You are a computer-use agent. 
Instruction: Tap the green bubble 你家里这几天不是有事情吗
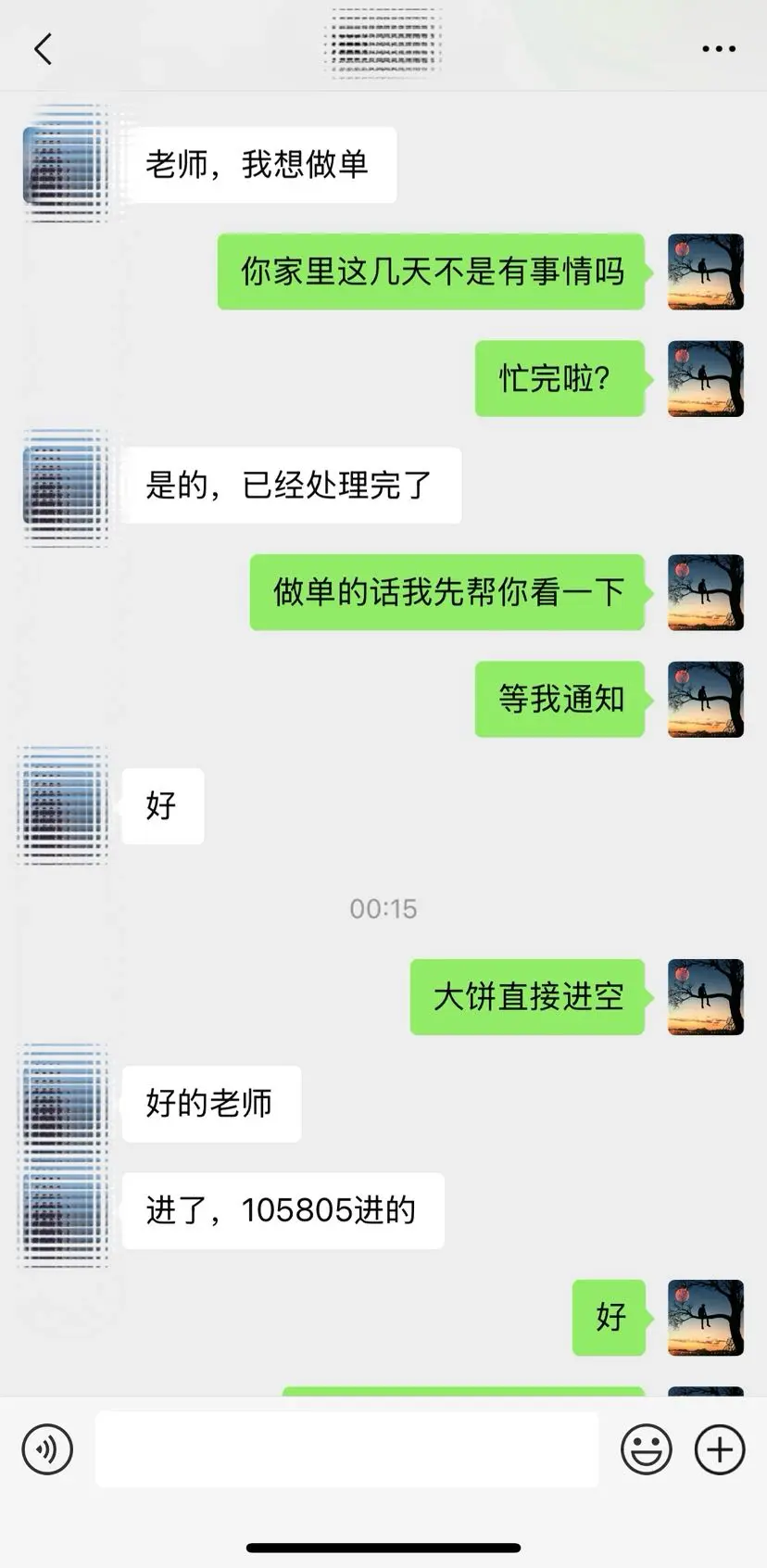pos(432,271)
